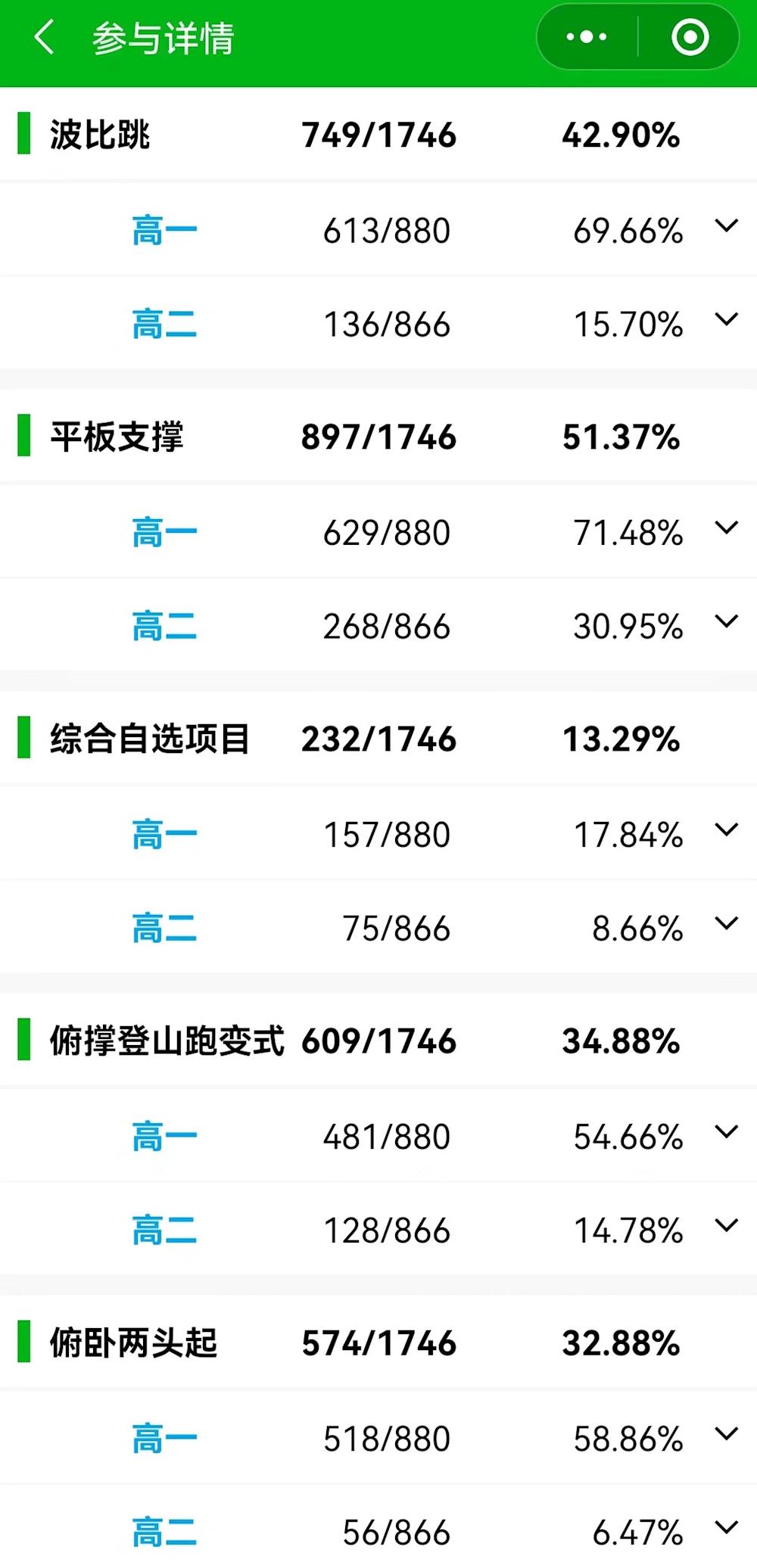This screenshot has width=757, height=1568.
Task: Expand 高一 row under 俯撑登山跑变式
Action: point(726,1132)
